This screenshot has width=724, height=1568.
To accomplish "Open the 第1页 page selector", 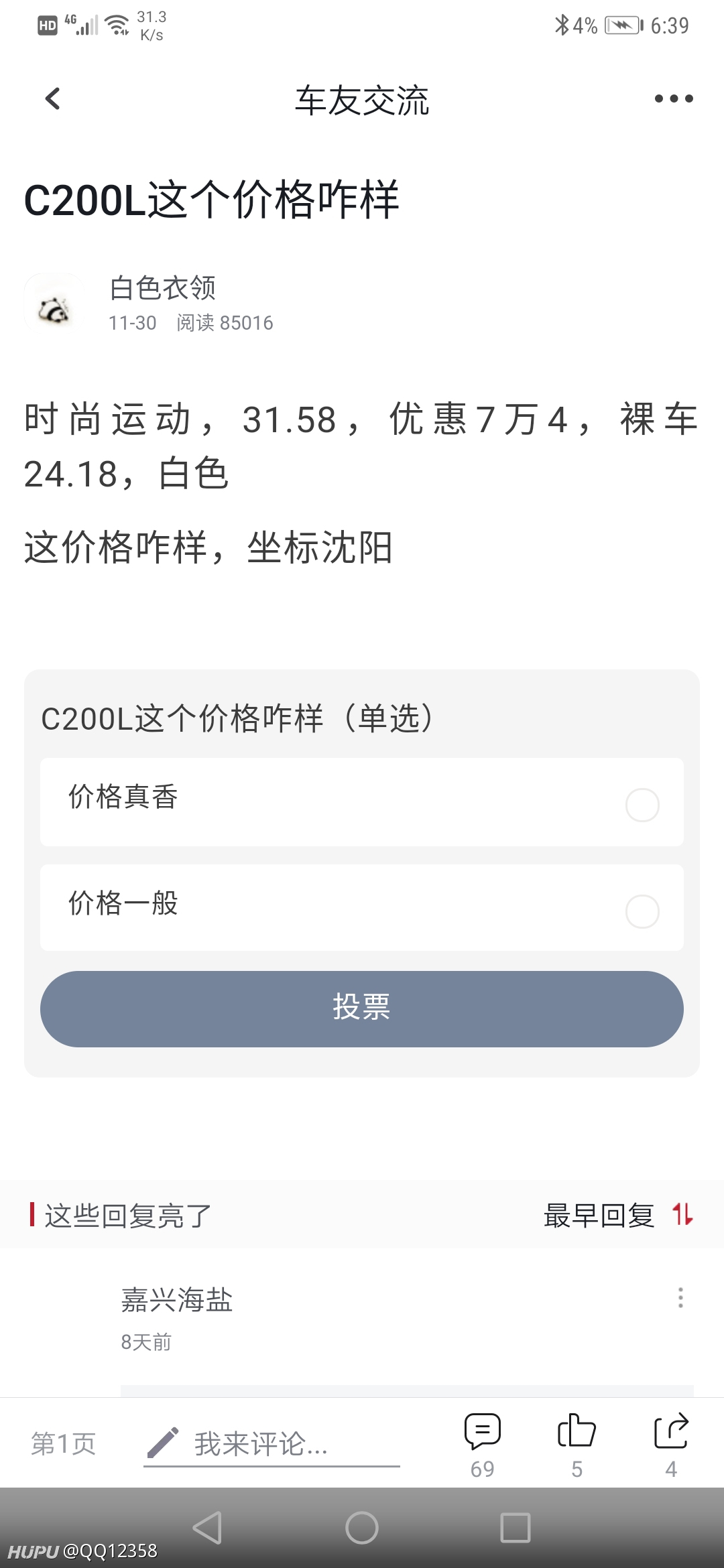I will click(64, 1443).
